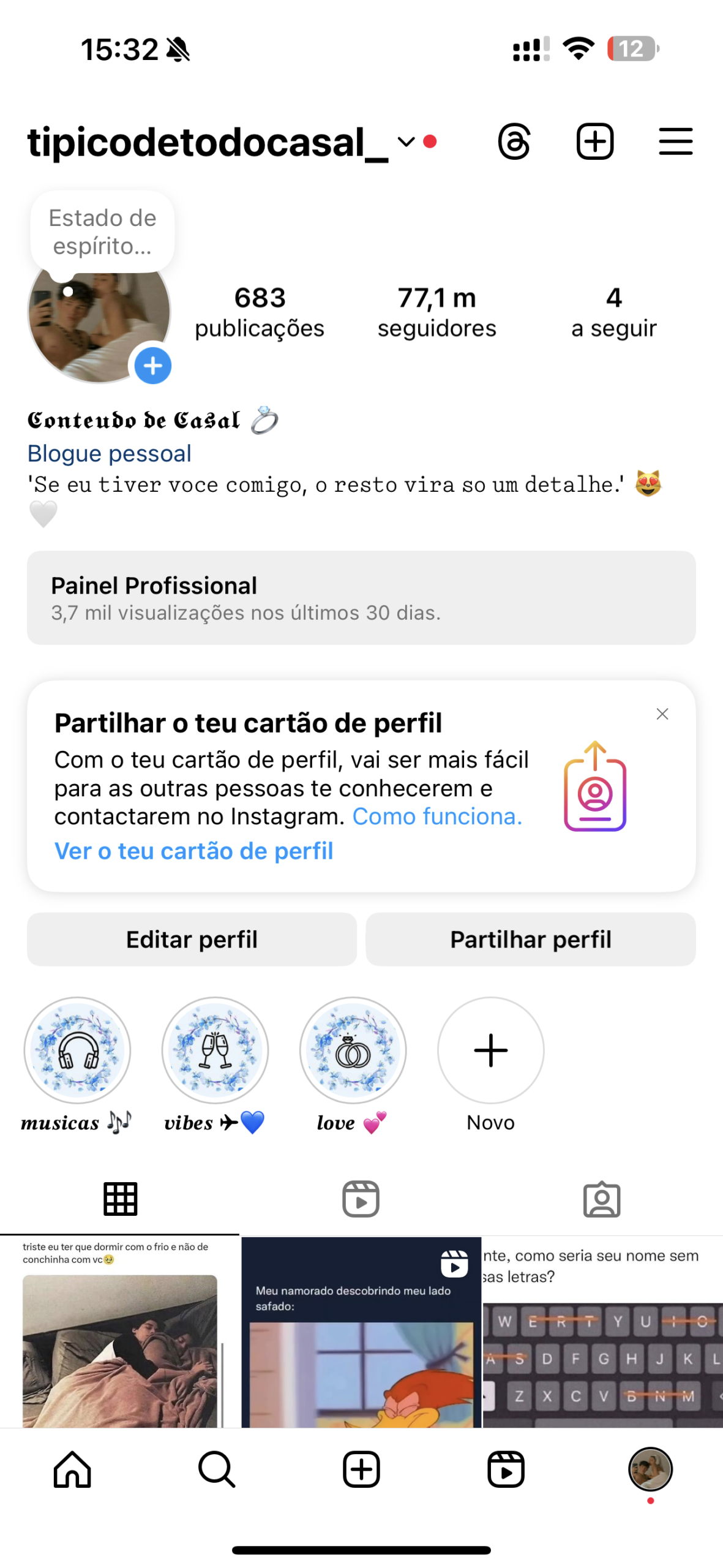Tap Partilhar perfil button
The image size is (723, 1568).
(x=530, y=939)
